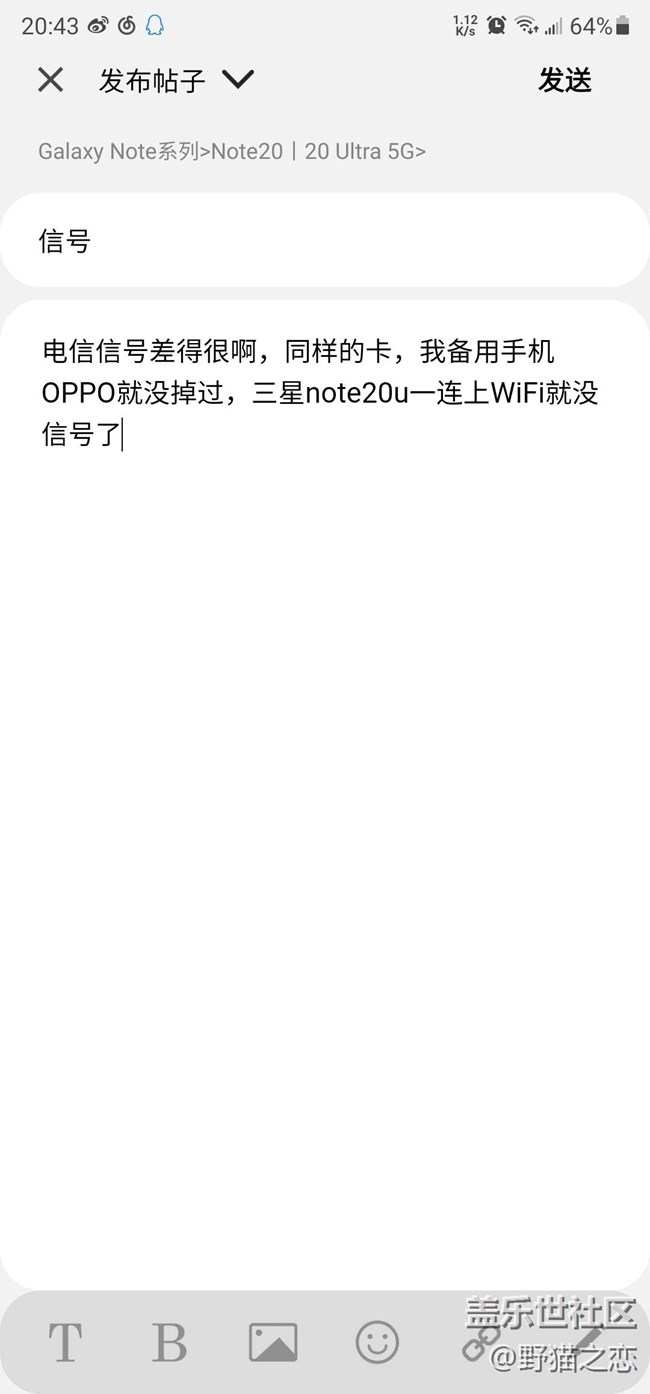Toggle bold formatting
The width and height of the screenshot is (650, 1394).
click(x=169, y=1341)
